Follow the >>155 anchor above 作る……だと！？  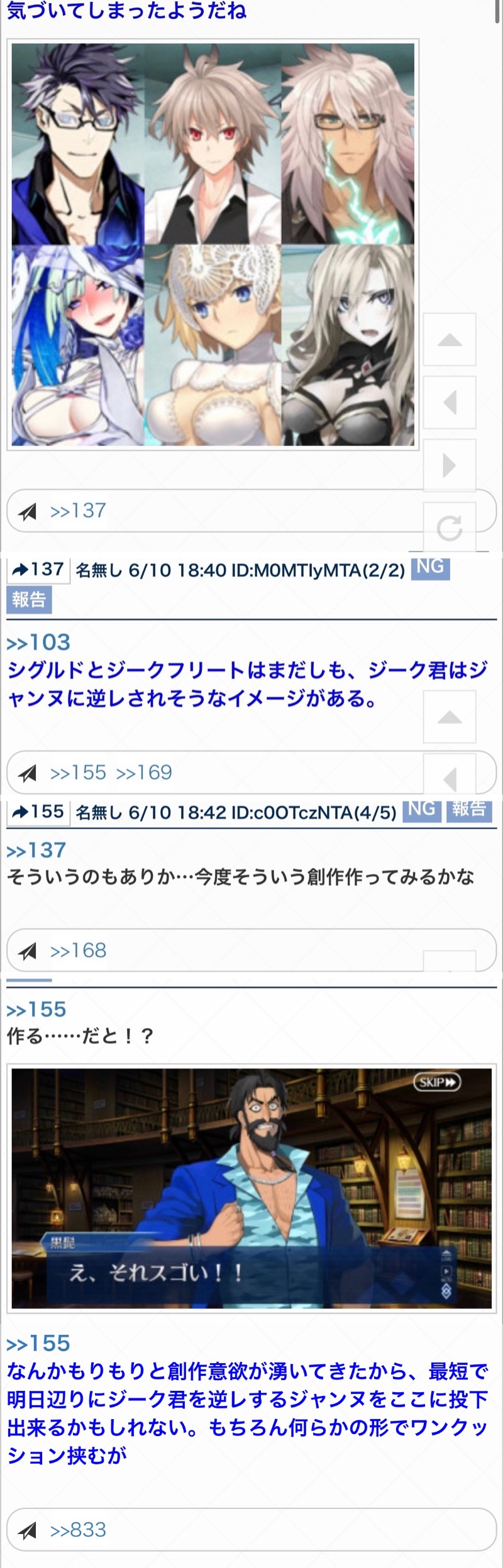36,1010
